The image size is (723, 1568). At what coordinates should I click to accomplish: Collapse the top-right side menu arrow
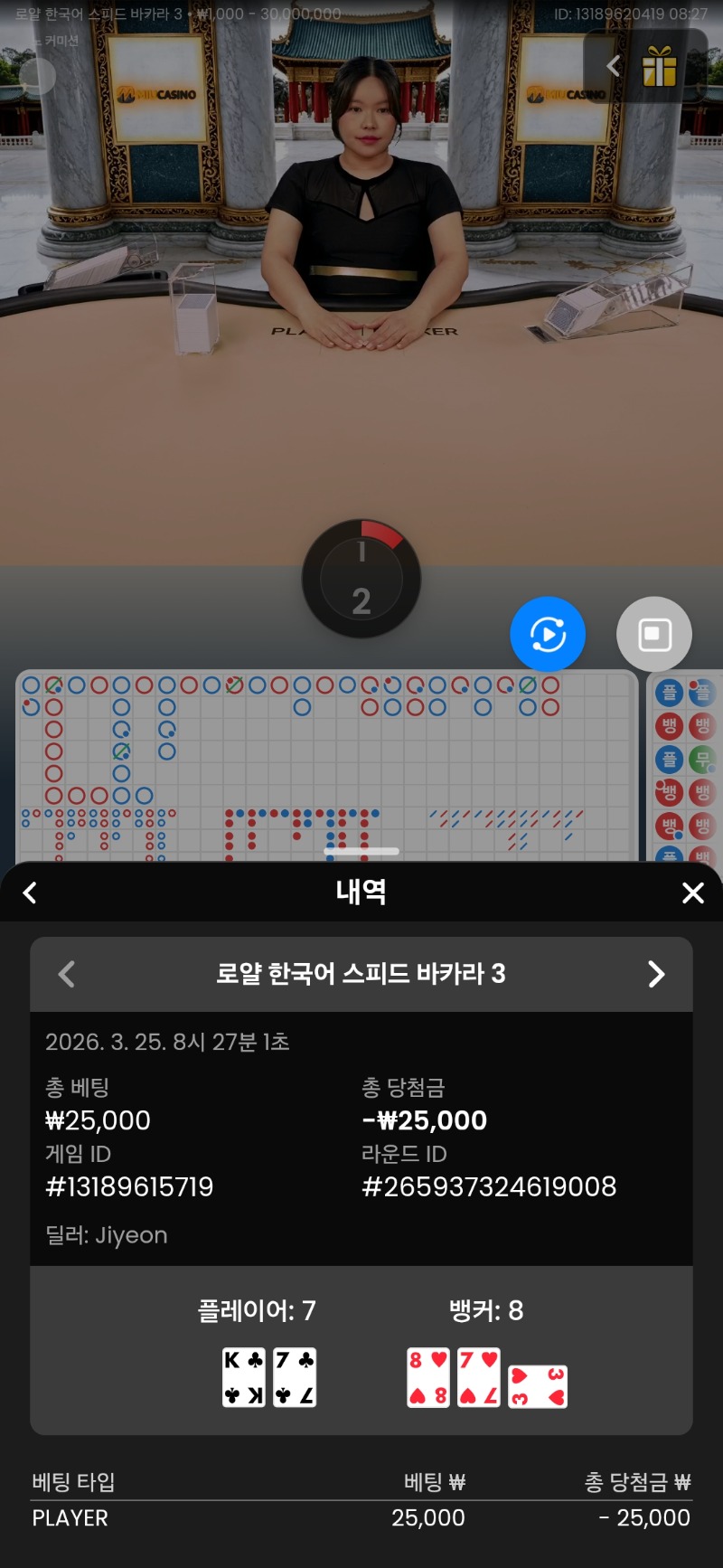(614, 66)
